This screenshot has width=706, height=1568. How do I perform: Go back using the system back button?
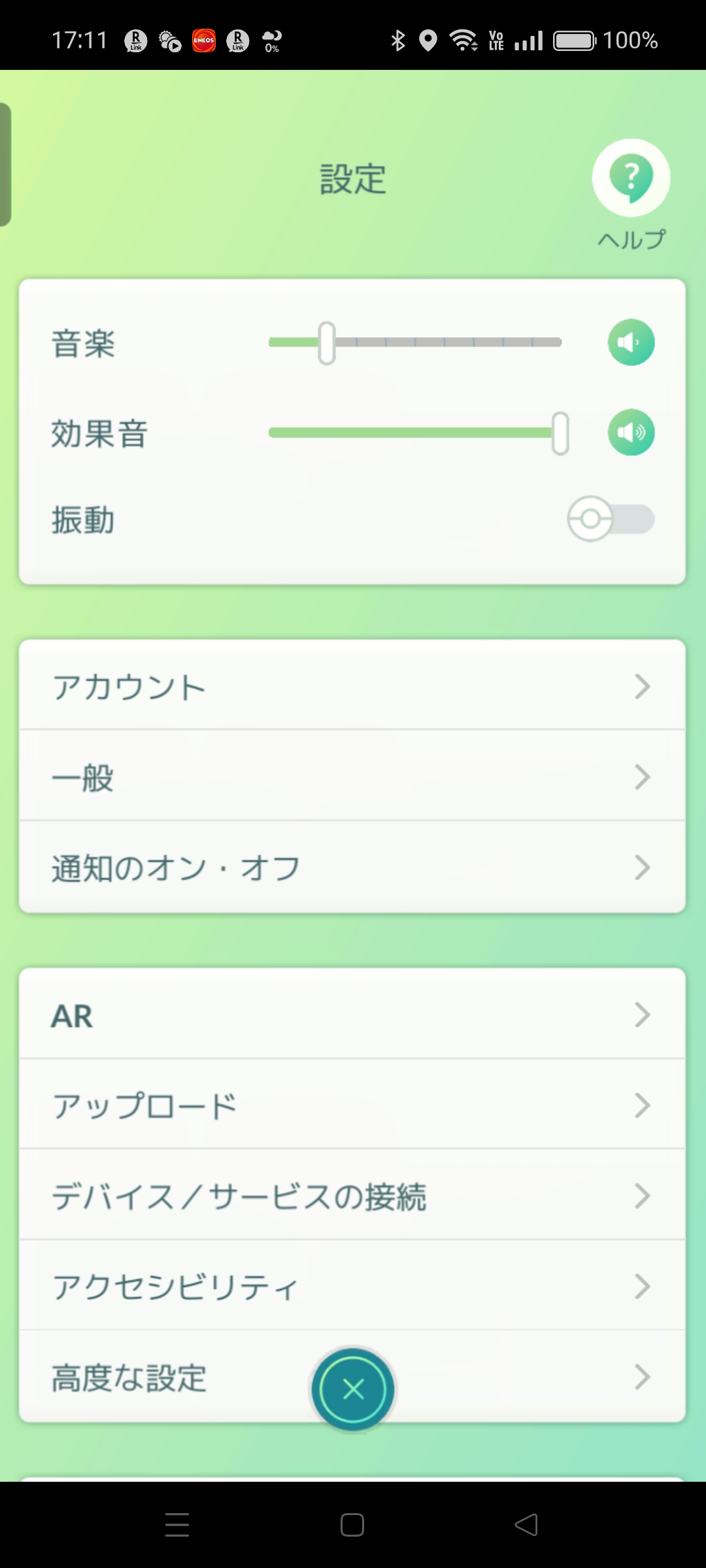tap(526, 1525)
